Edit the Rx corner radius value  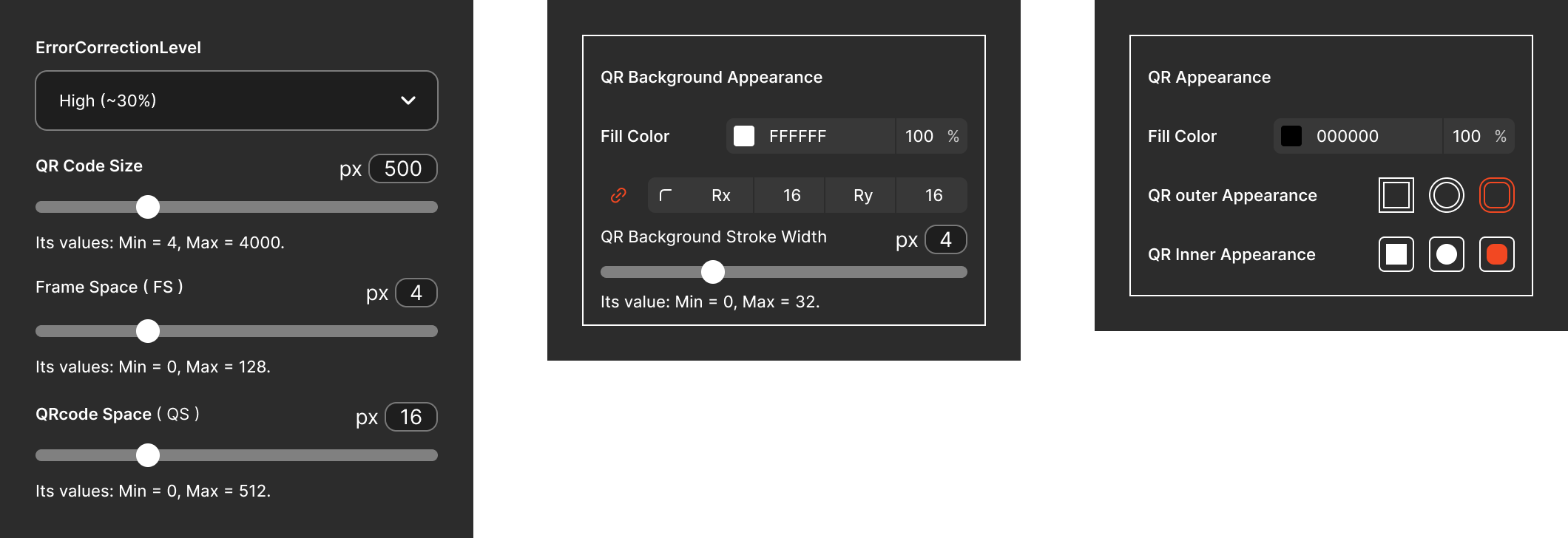pos(791,195)
